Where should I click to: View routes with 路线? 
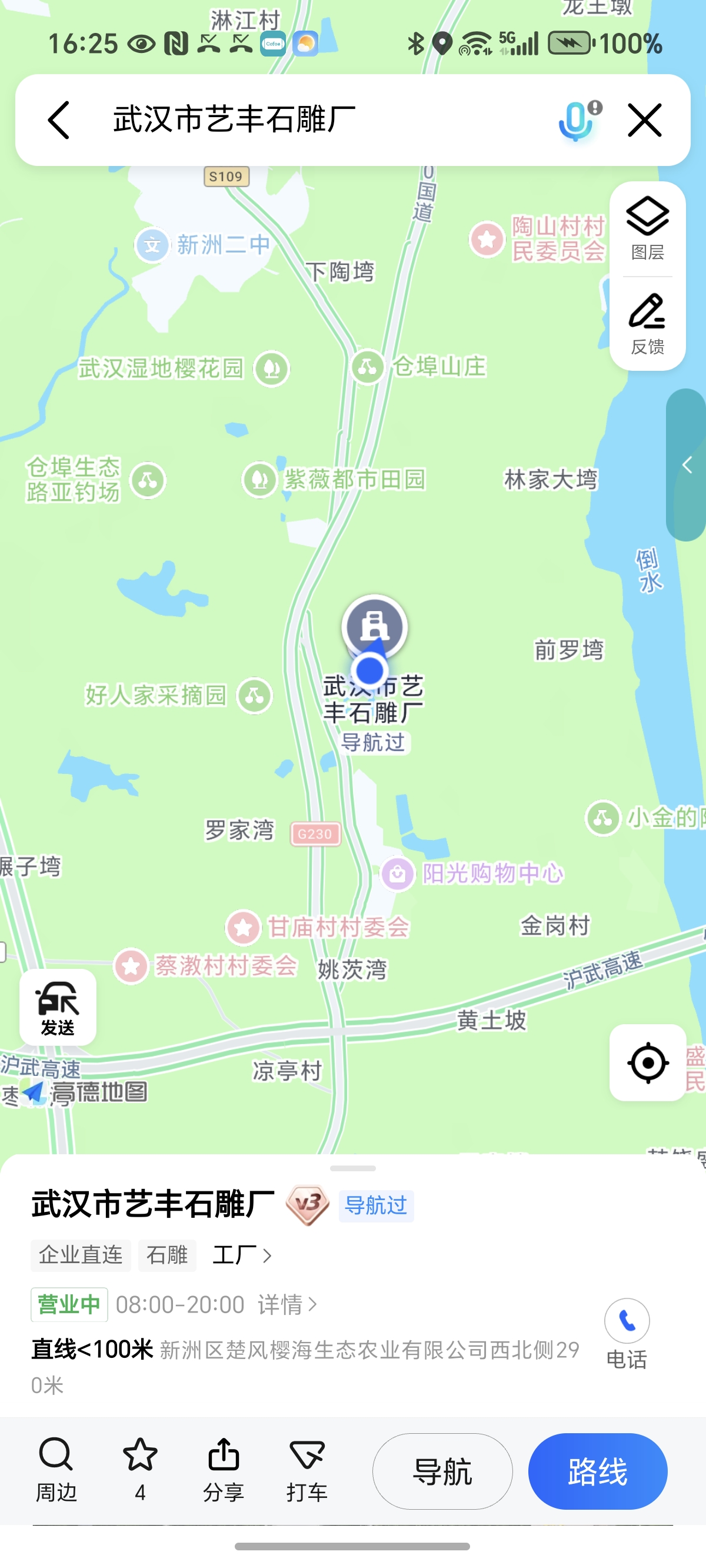click(x=597, y=1472)
